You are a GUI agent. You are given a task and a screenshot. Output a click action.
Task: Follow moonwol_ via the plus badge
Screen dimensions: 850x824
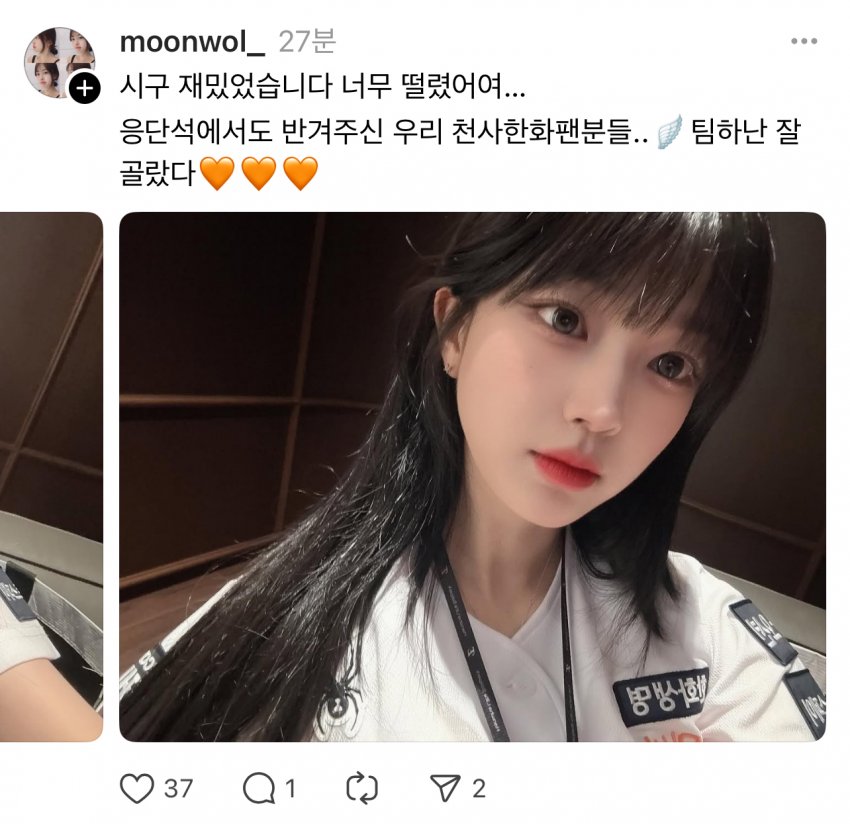click(x=84, y=89)
